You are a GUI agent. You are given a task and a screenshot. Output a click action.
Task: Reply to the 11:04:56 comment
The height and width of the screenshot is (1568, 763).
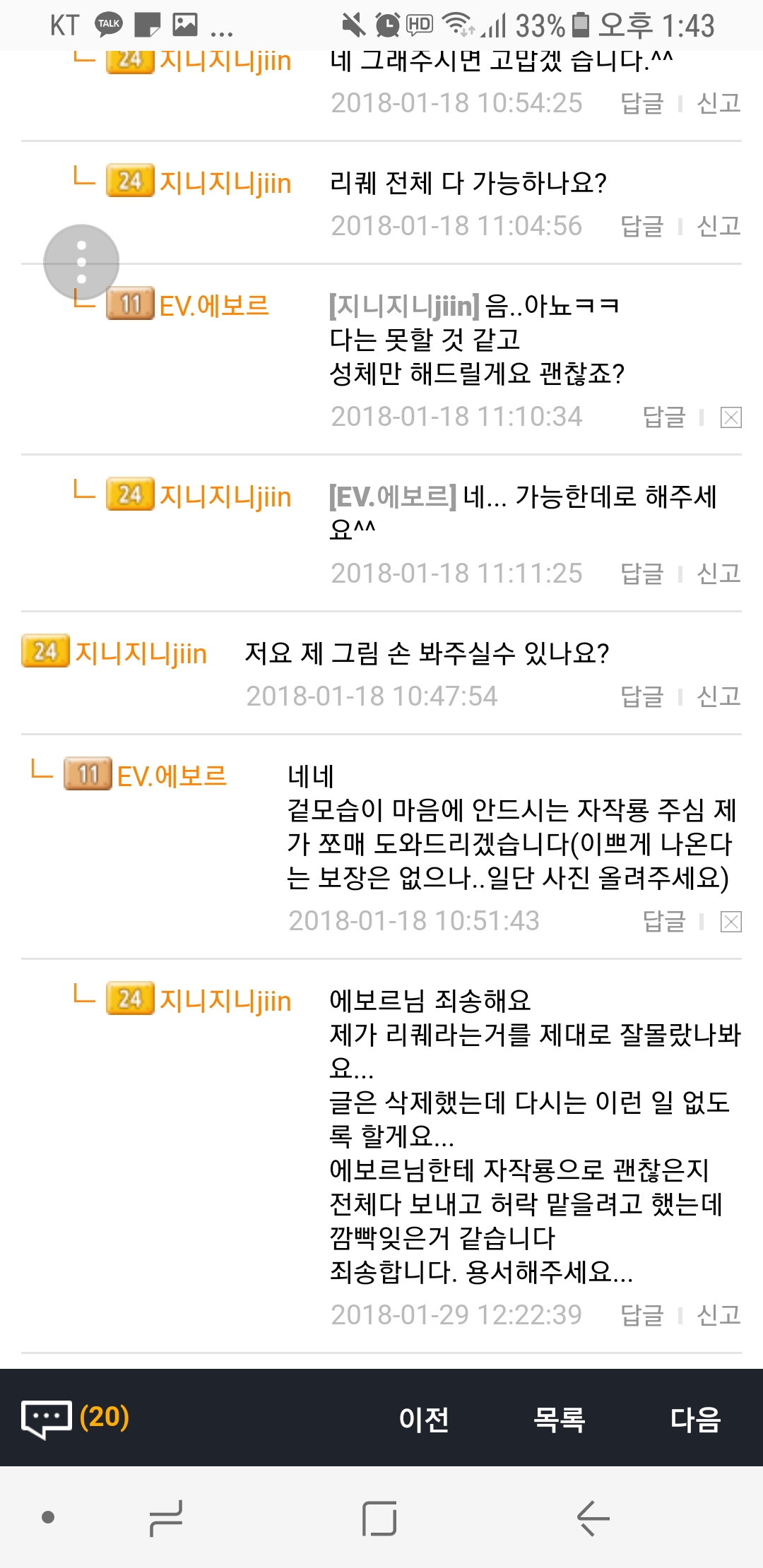coord(641,226)
